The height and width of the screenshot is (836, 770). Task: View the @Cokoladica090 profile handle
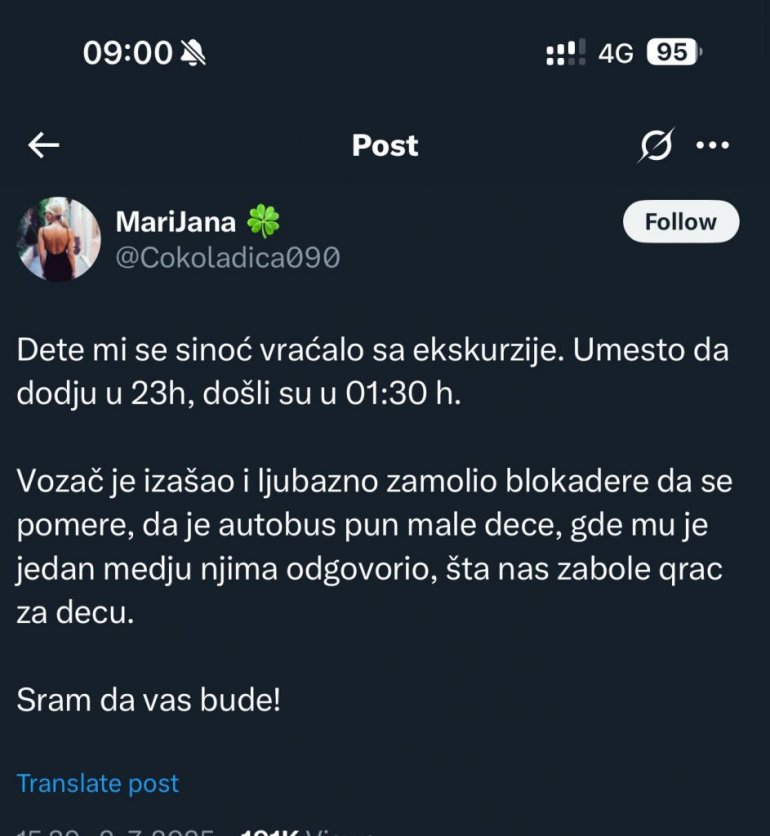(228, 258)
